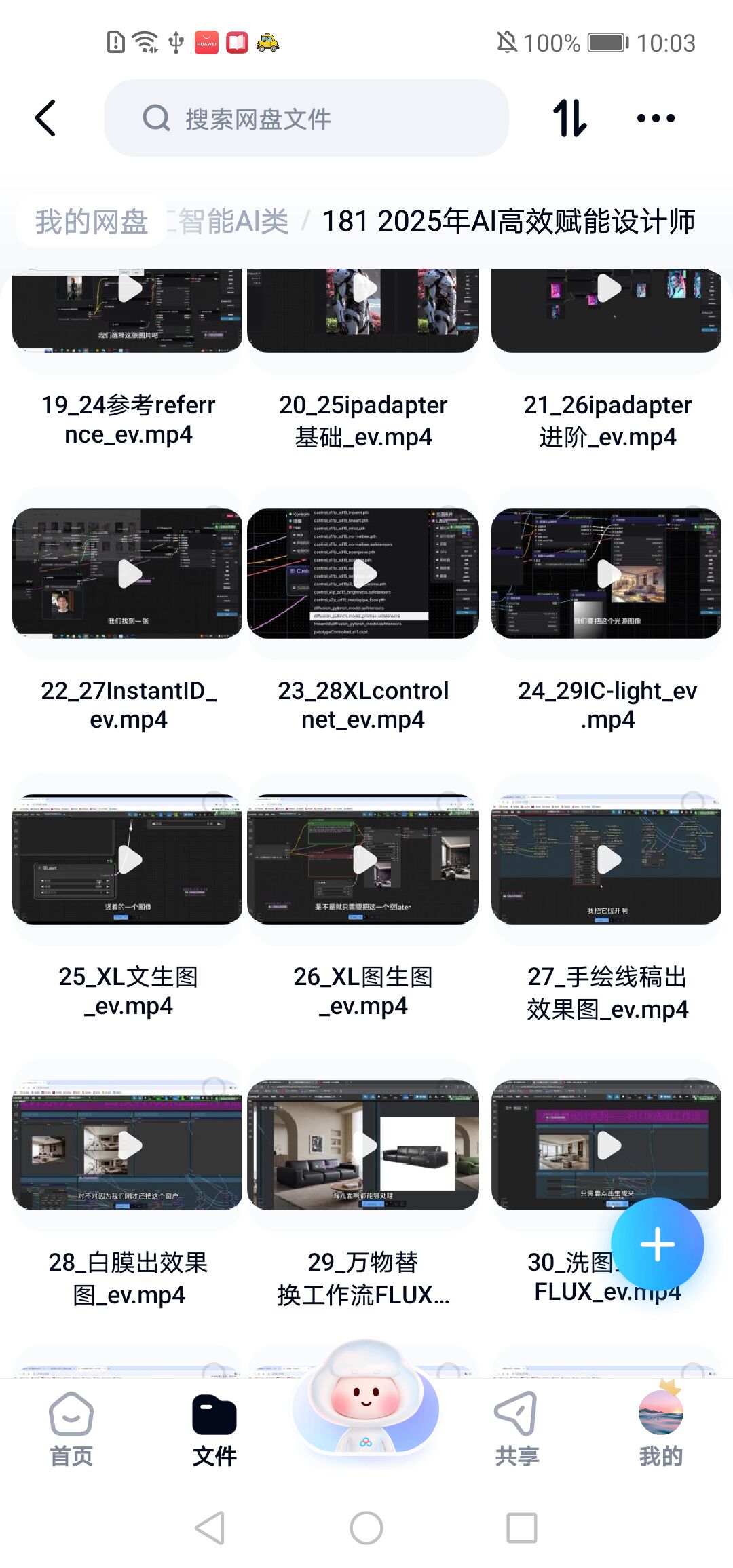
Task: Go back using the top-left arrow
Action: point(45,118)
